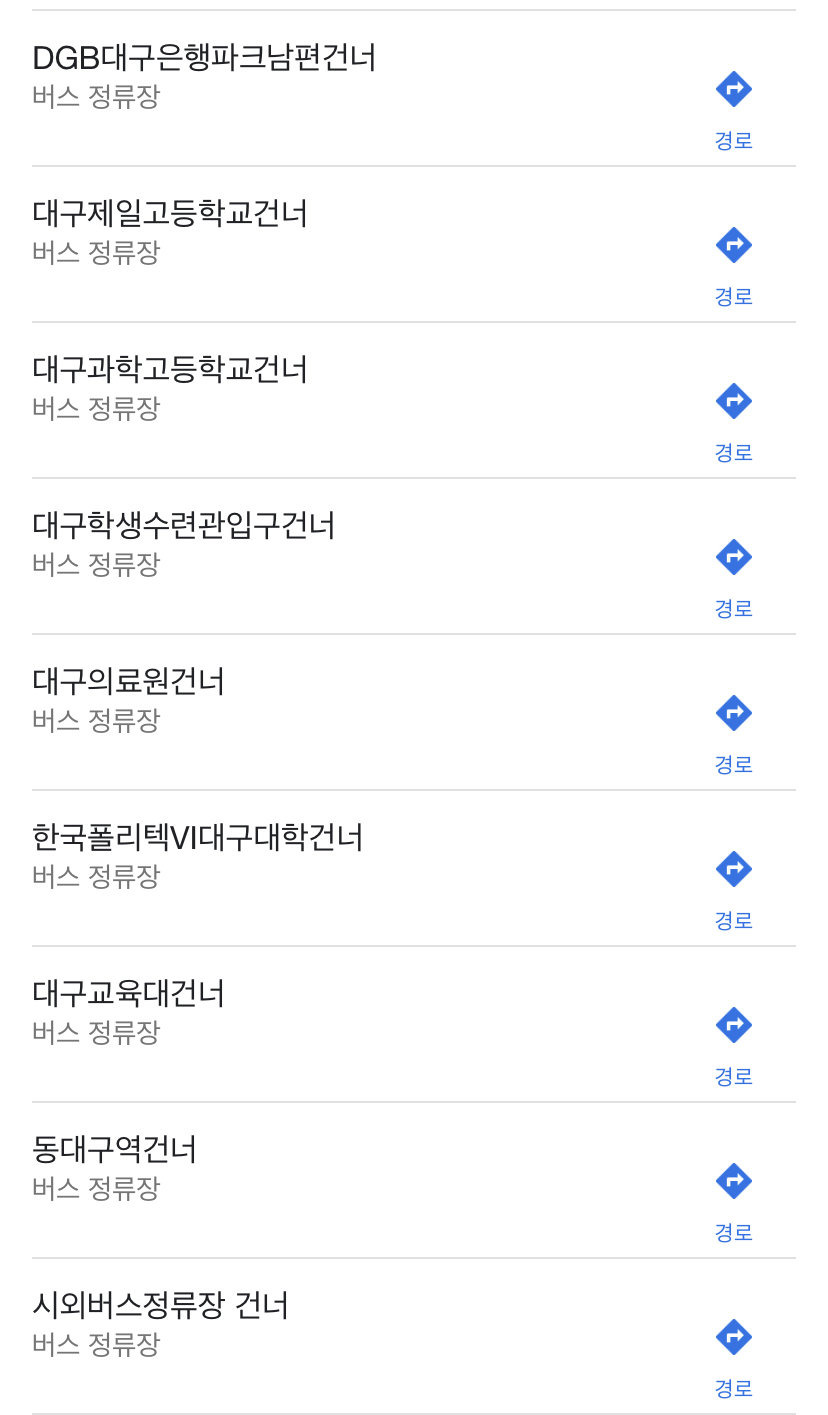Get directions to 대구제일고등학교건너
The image size is (828, 1415).
pyautogui.click(x=733, y=246)
